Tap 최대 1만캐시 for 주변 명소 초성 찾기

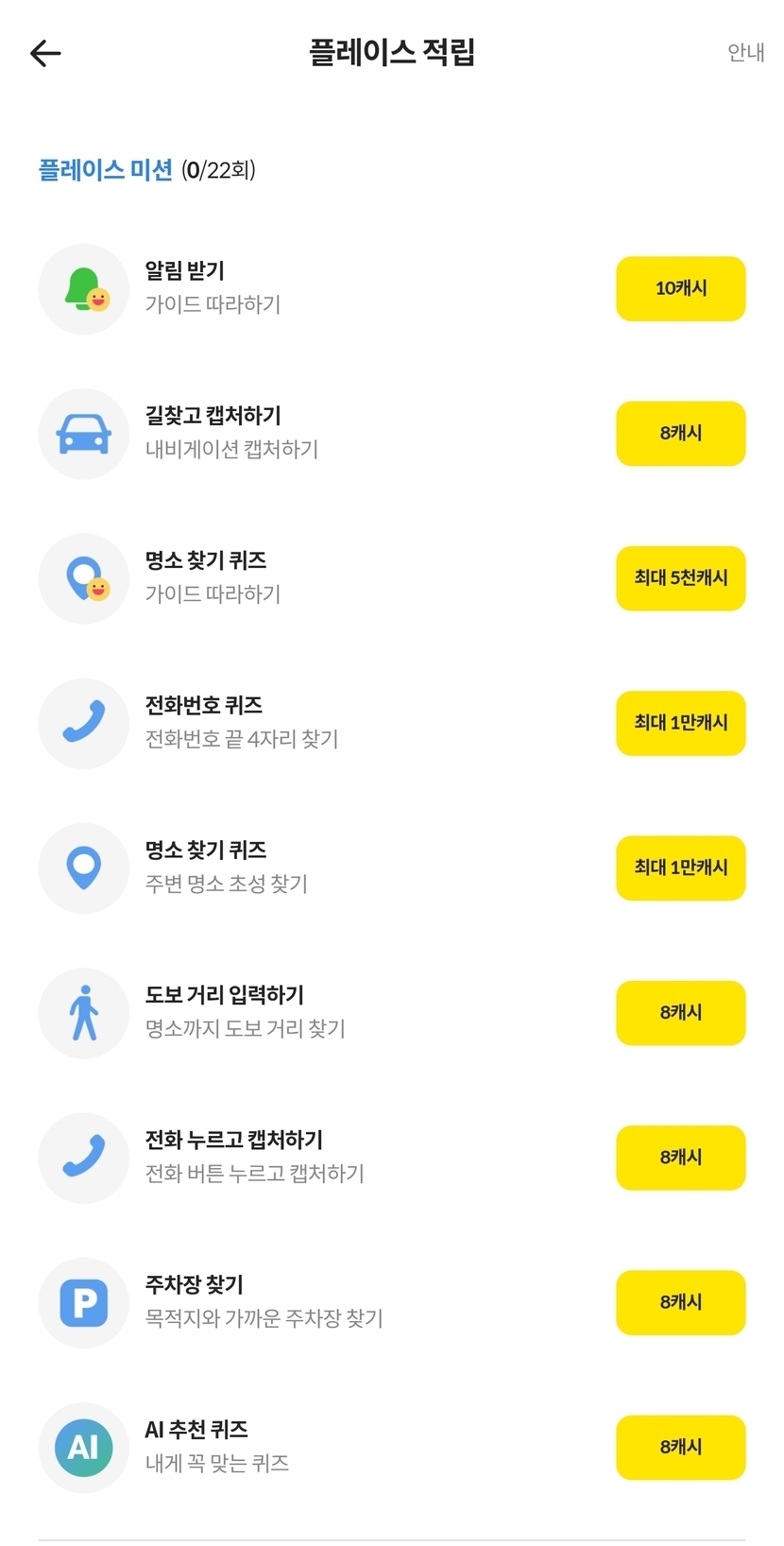(680, 867)
